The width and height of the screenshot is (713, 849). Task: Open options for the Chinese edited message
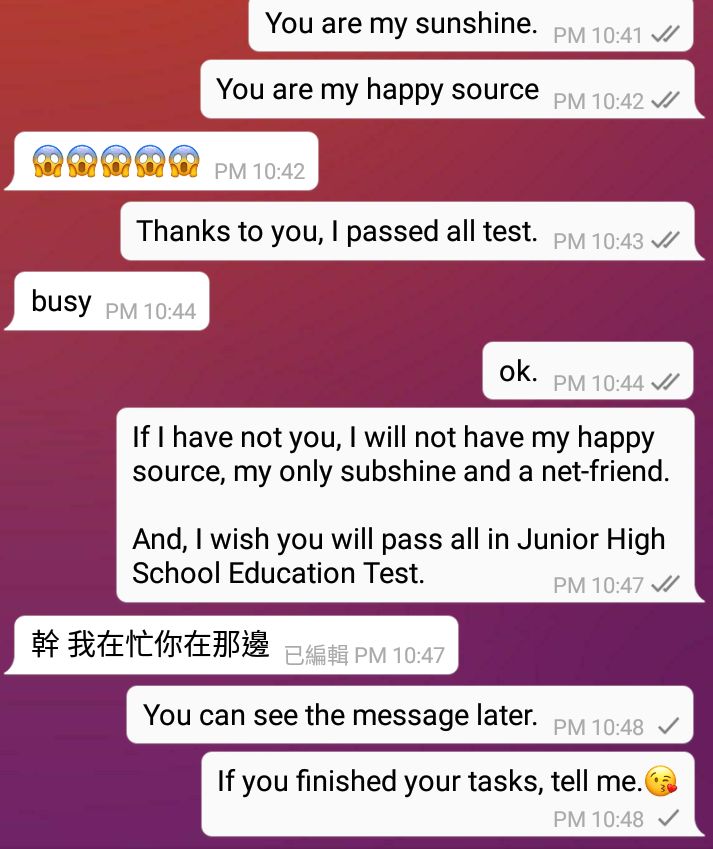[x=233, y=645]
